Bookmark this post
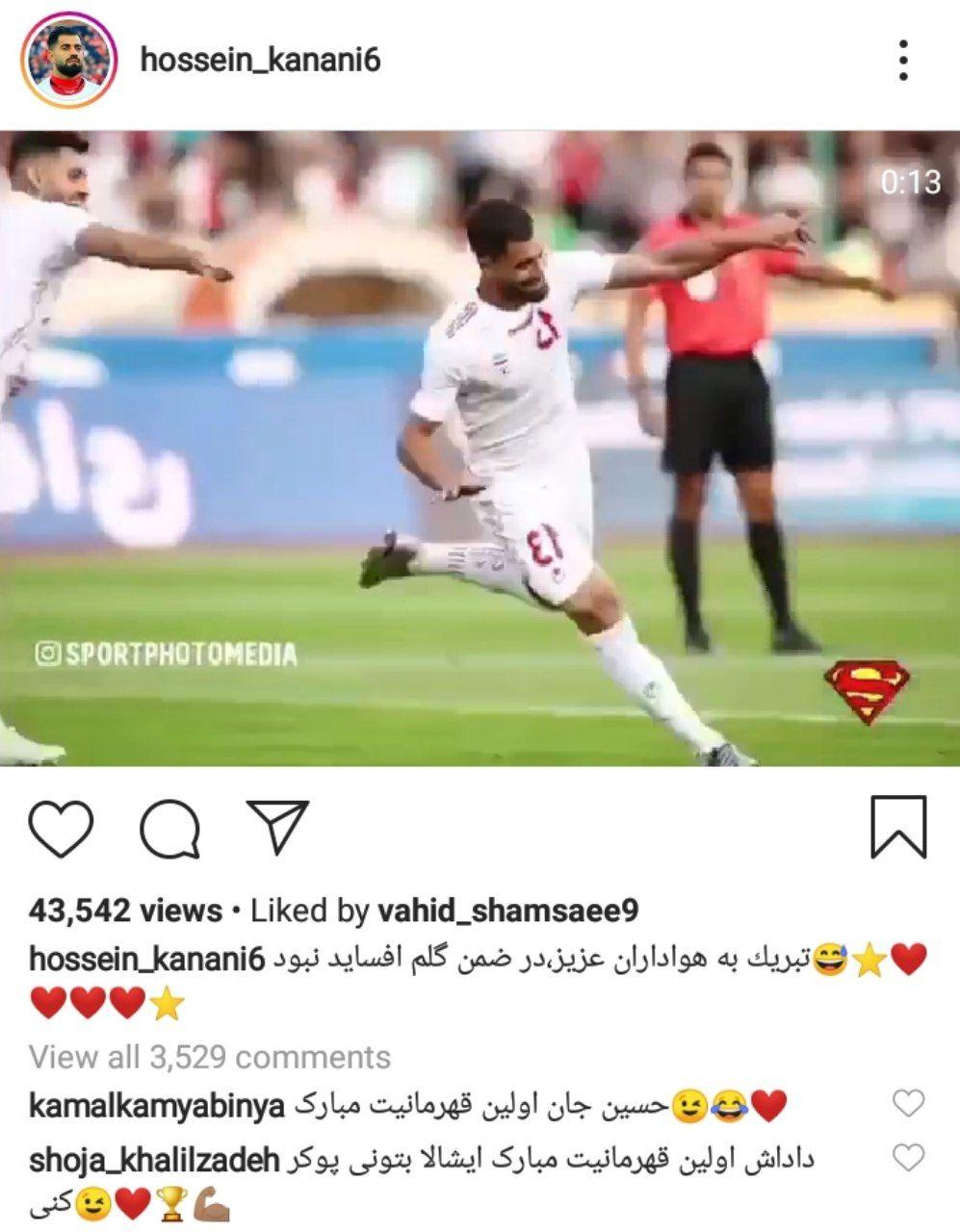The width and height of the screenshot is (960, 1232). 897,827
